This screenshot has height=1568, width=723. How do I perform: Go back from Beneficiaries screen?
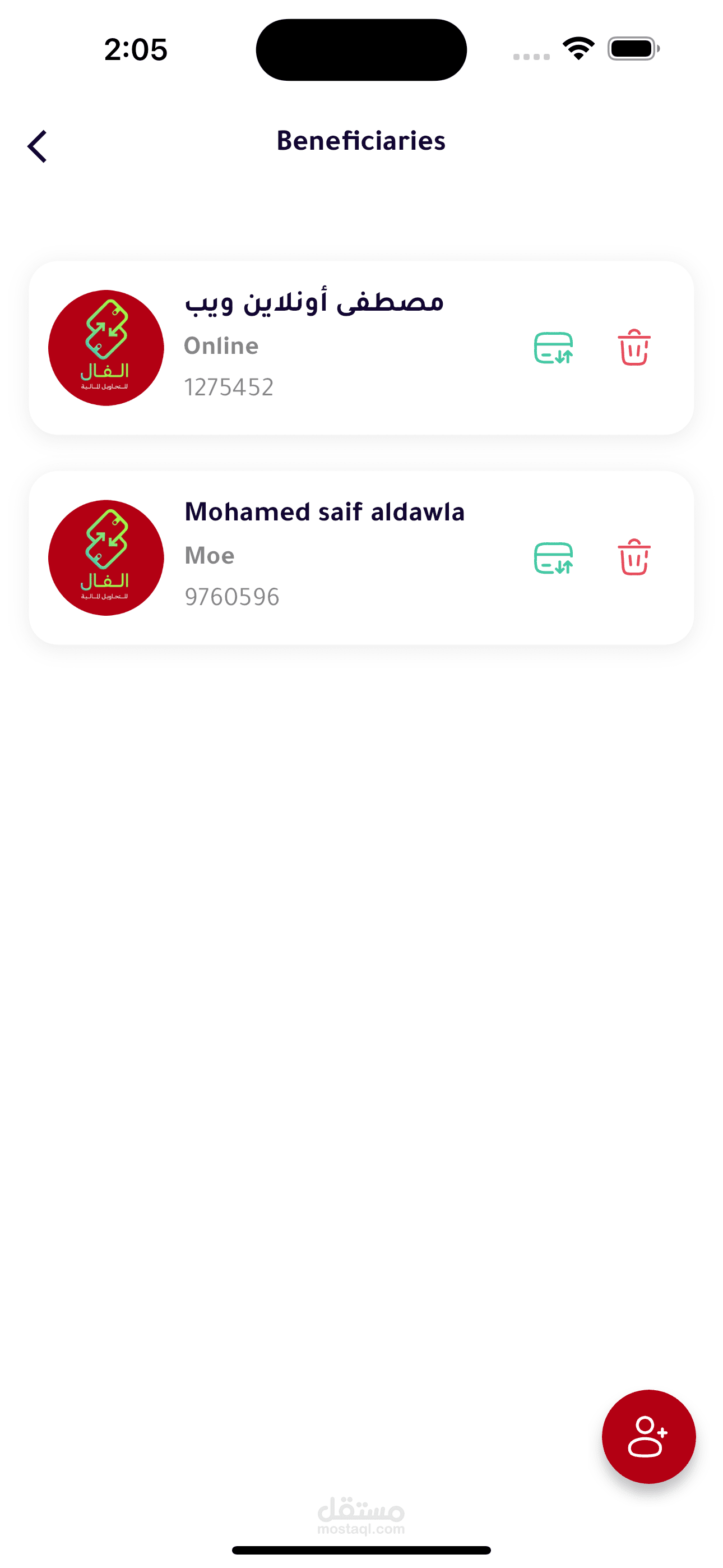click(37, 147)
